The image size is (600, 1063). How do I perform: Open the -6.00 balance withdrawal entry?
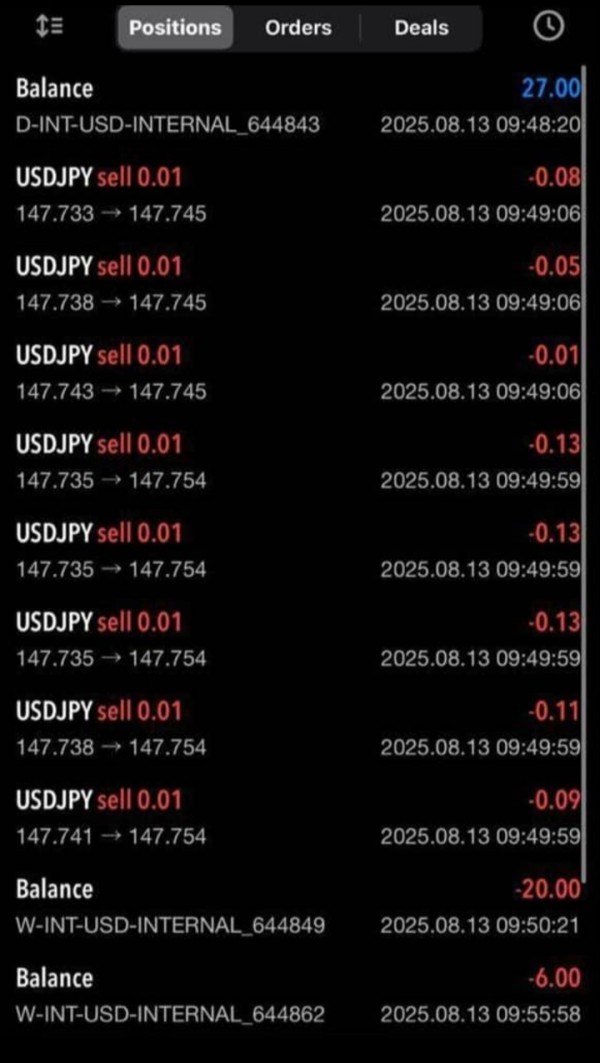point(298,995)
